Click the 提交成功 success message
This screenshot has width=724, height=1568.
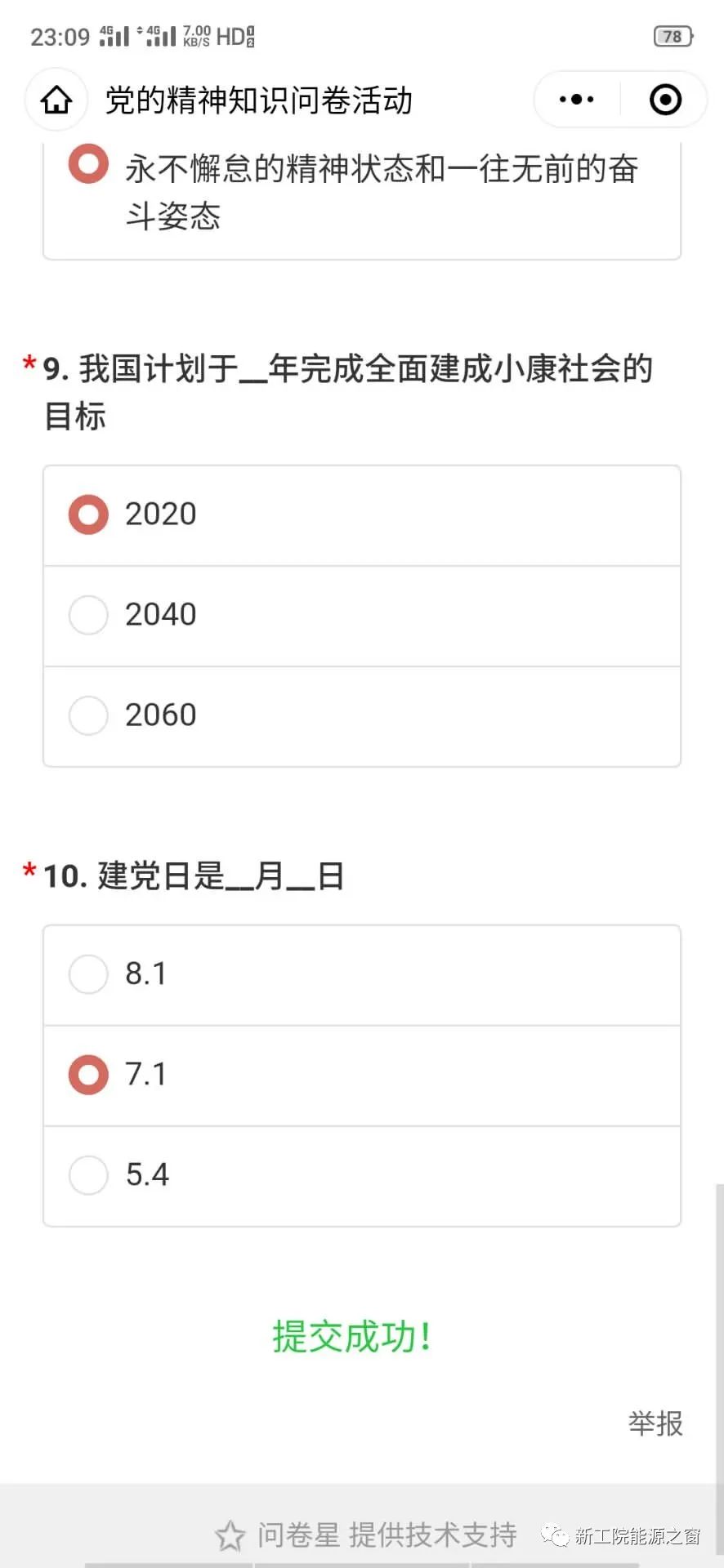tap(351, 1336)
